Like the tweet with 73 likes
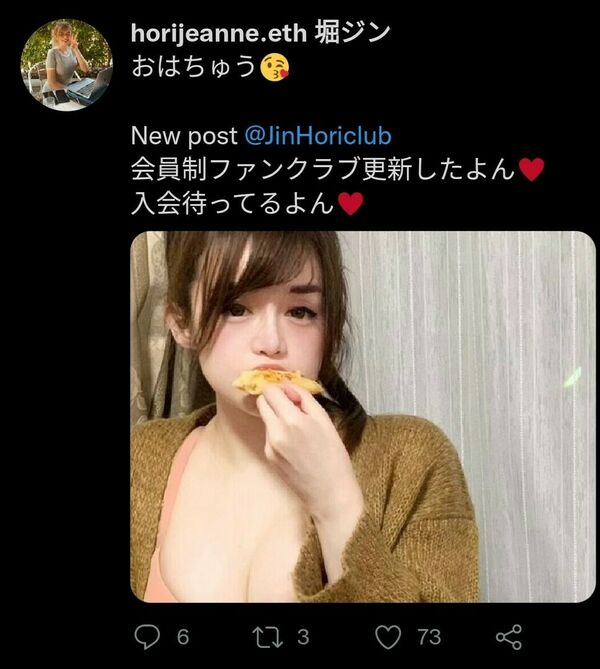 click(x=388, y=636)
